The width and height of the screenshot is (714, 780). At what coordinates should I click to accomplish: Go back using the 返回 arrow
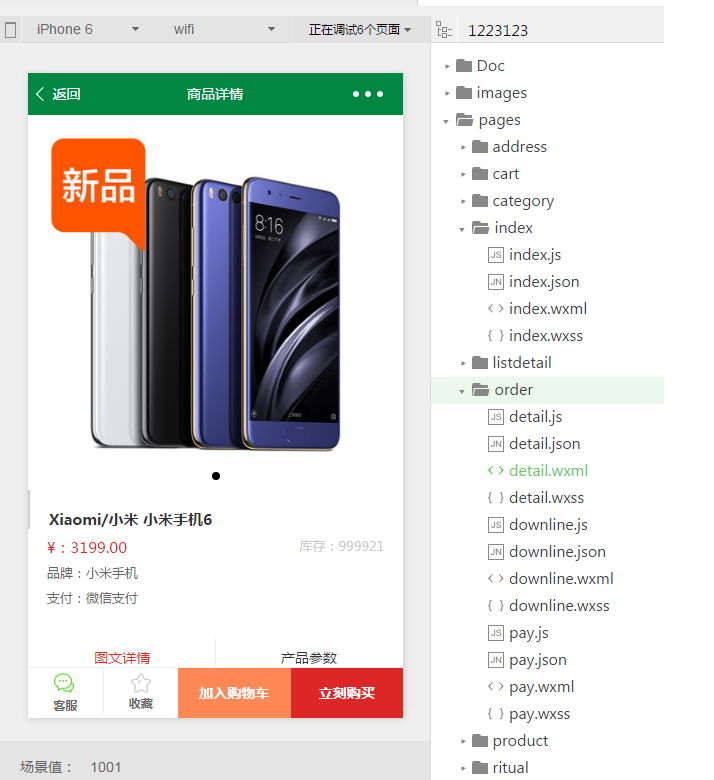(57, 94)
